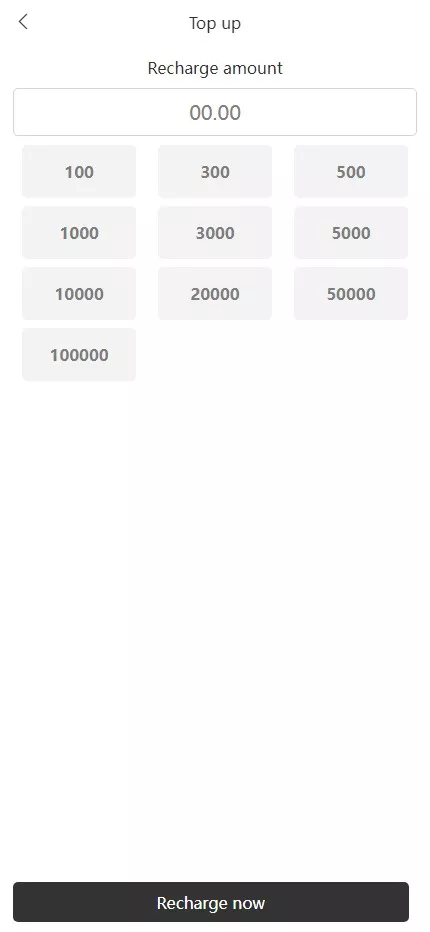Select the 100 recharge amount

click(79, 172)
